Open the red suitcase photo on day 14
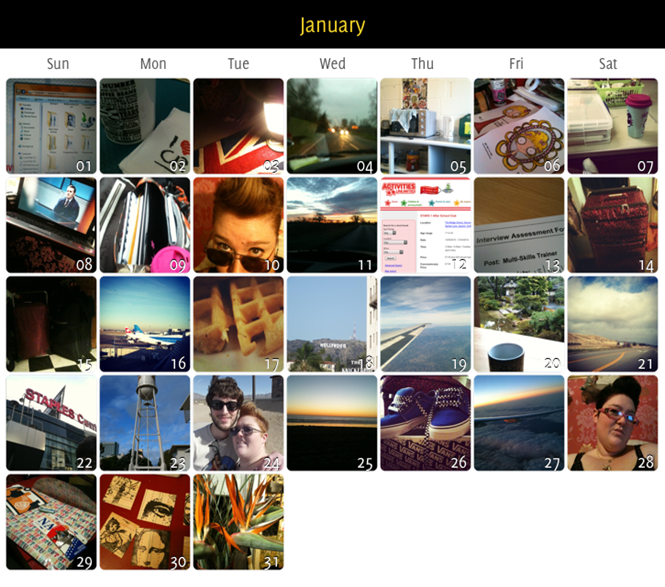Viewport: 665px width, 587px height. click(612, 225)
